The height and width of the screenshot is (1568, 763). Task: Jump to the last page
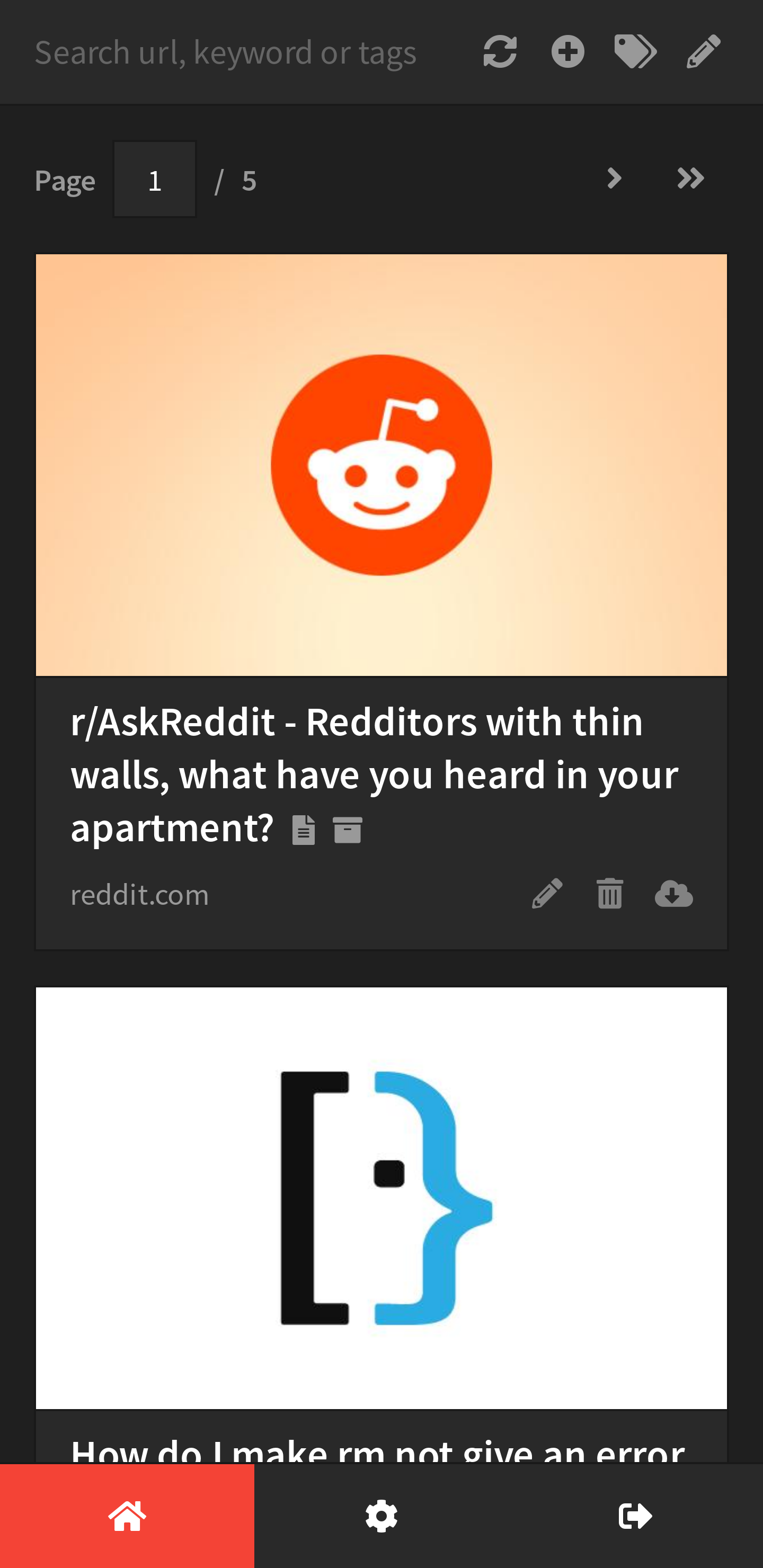690,179
